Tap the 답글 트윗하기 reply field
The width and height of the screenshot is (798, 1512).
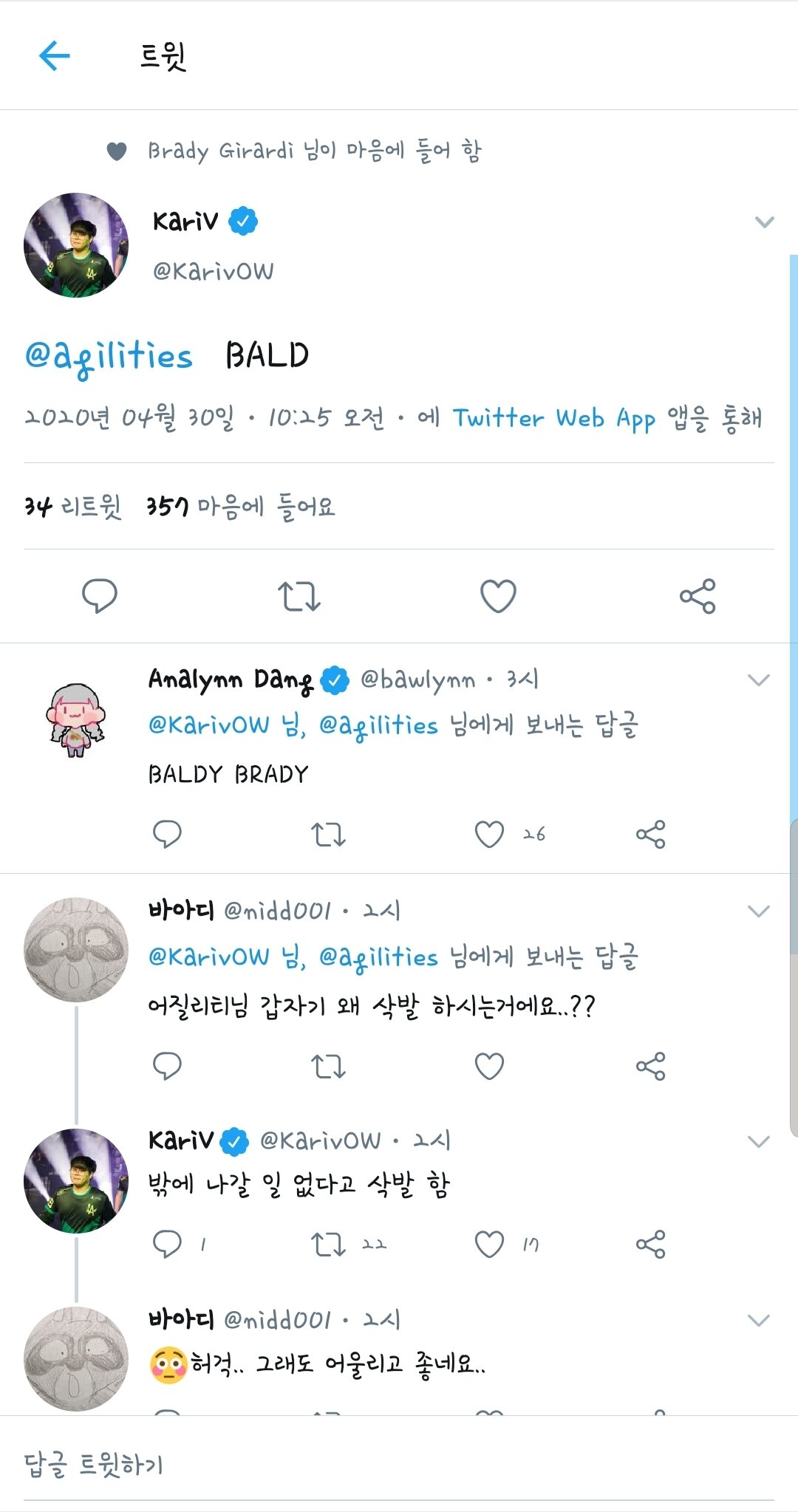399,1465
